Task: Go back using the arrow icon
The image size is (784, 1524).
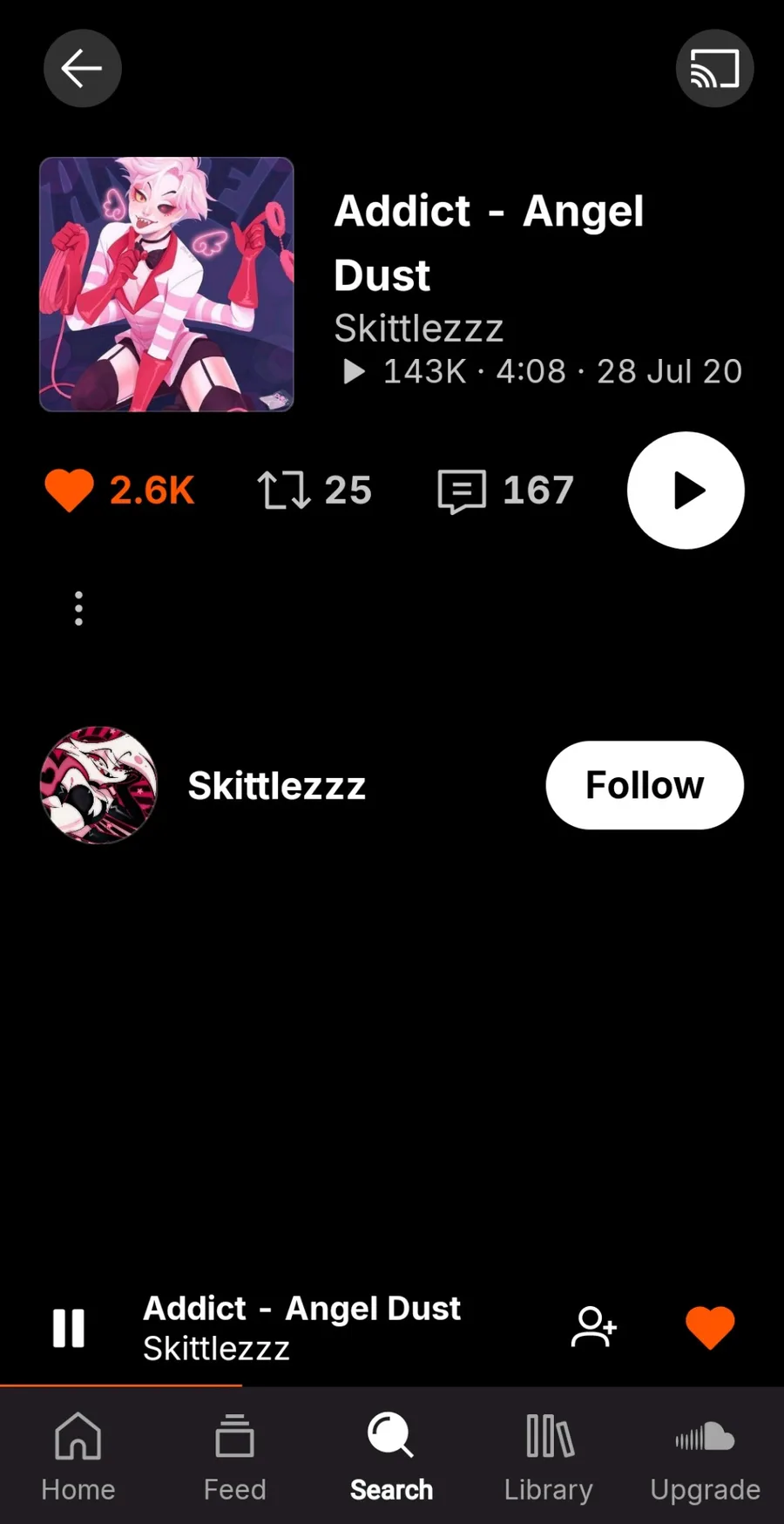Action: tap(82, 68)
